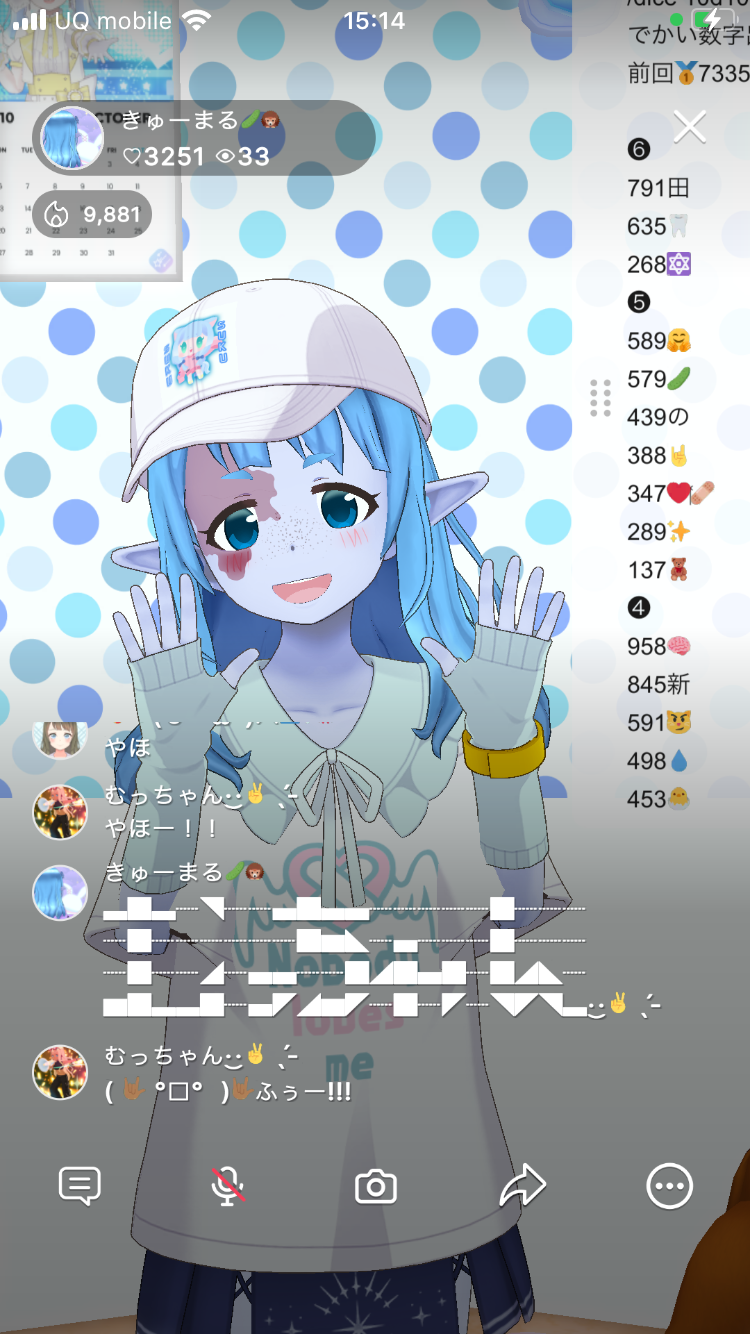Open きゅーまる's avatar in the comments
Screen dimensions: 750x1334
coord(60,892)
